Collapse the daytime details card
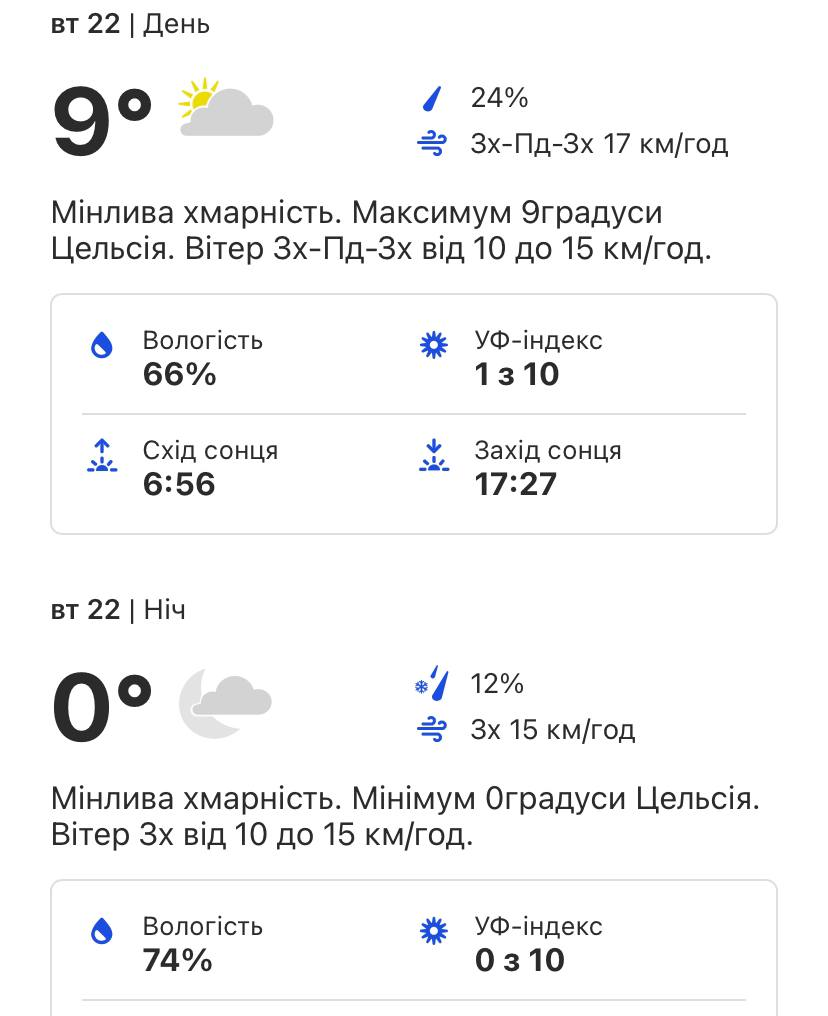This screenshot has height=1016, width=828. [414, 412]
